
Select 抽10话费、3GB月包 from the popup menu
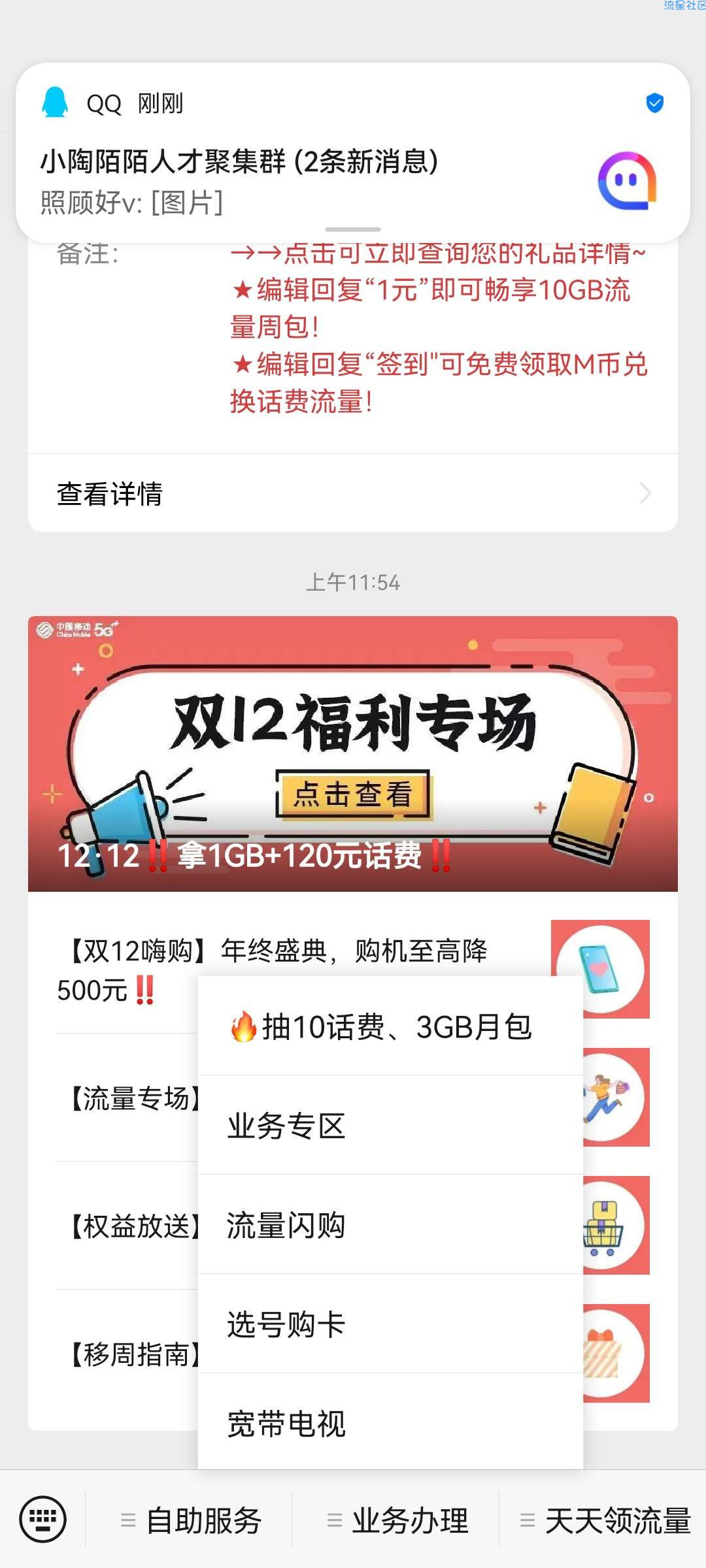tap(390, 1027)
